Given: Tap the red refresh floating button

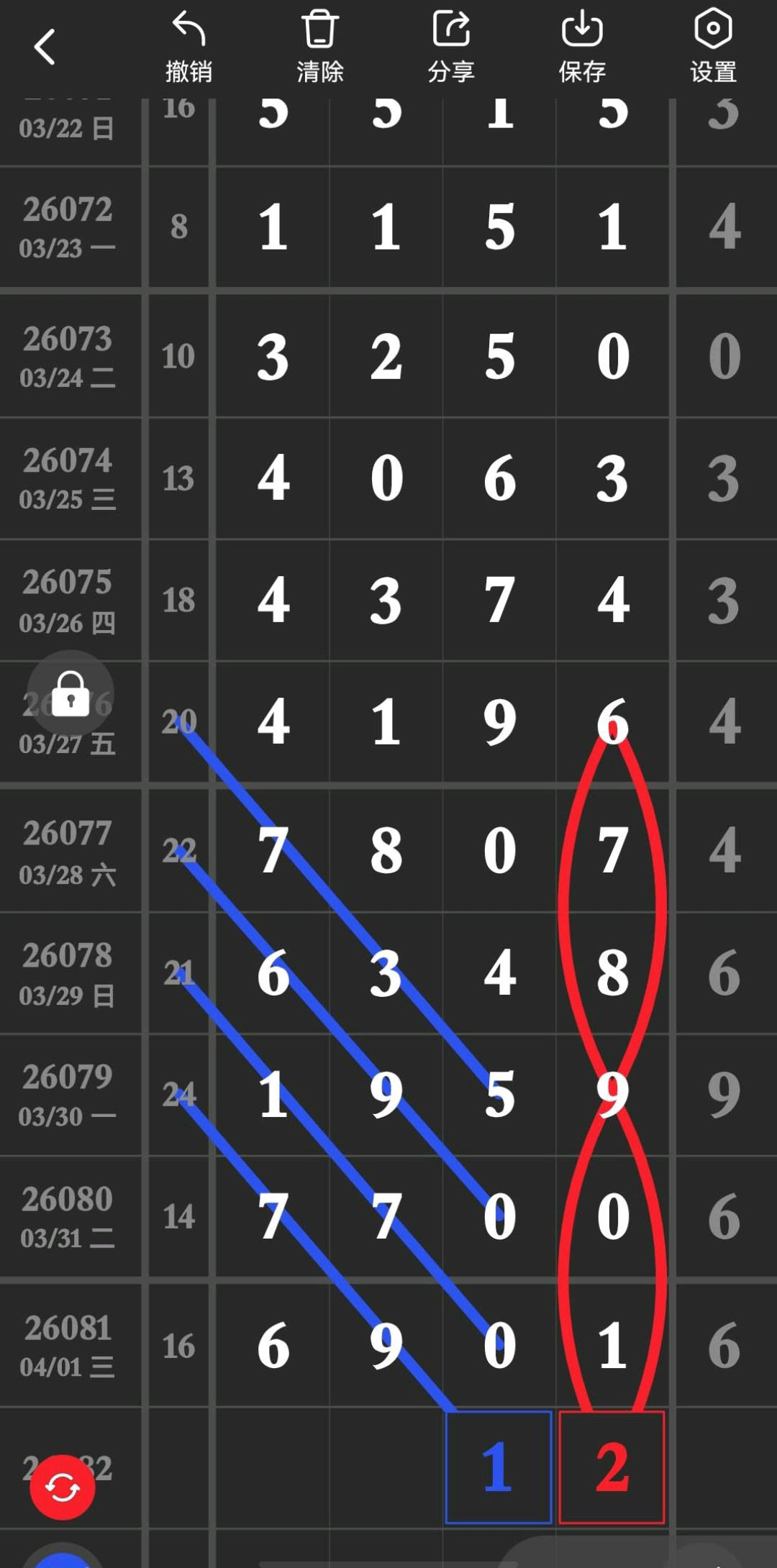Looking at the screenshot, I should (x=63, y=1487).
